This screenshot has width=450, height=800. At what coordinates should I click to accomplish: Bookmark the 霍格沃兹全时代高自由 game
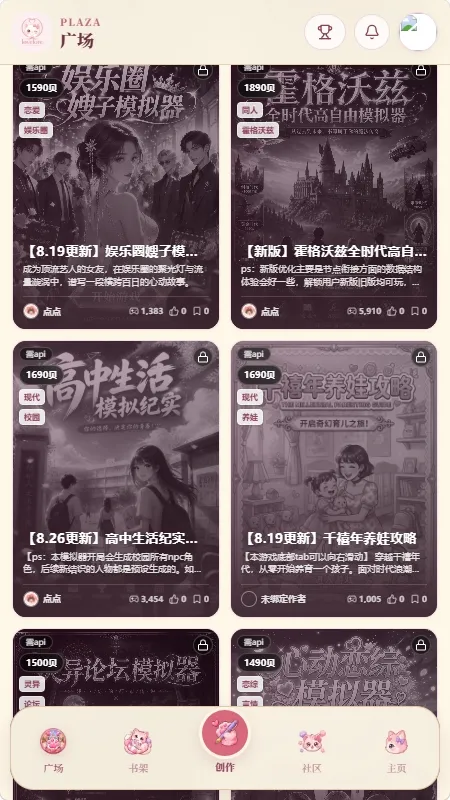418,311
